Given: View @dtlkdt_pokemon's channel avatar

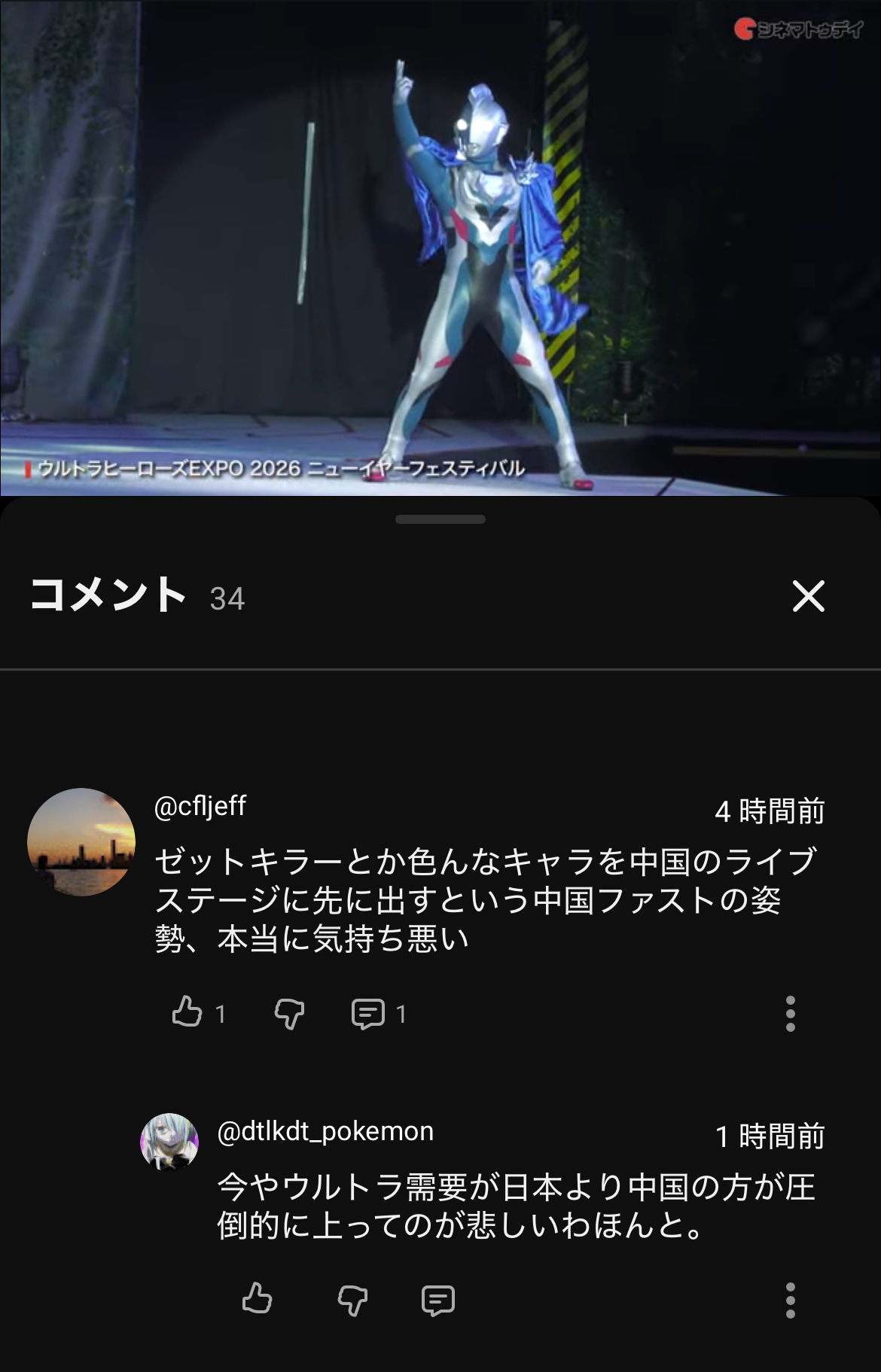Looking at the screenshot, I should pos(169,1142).
